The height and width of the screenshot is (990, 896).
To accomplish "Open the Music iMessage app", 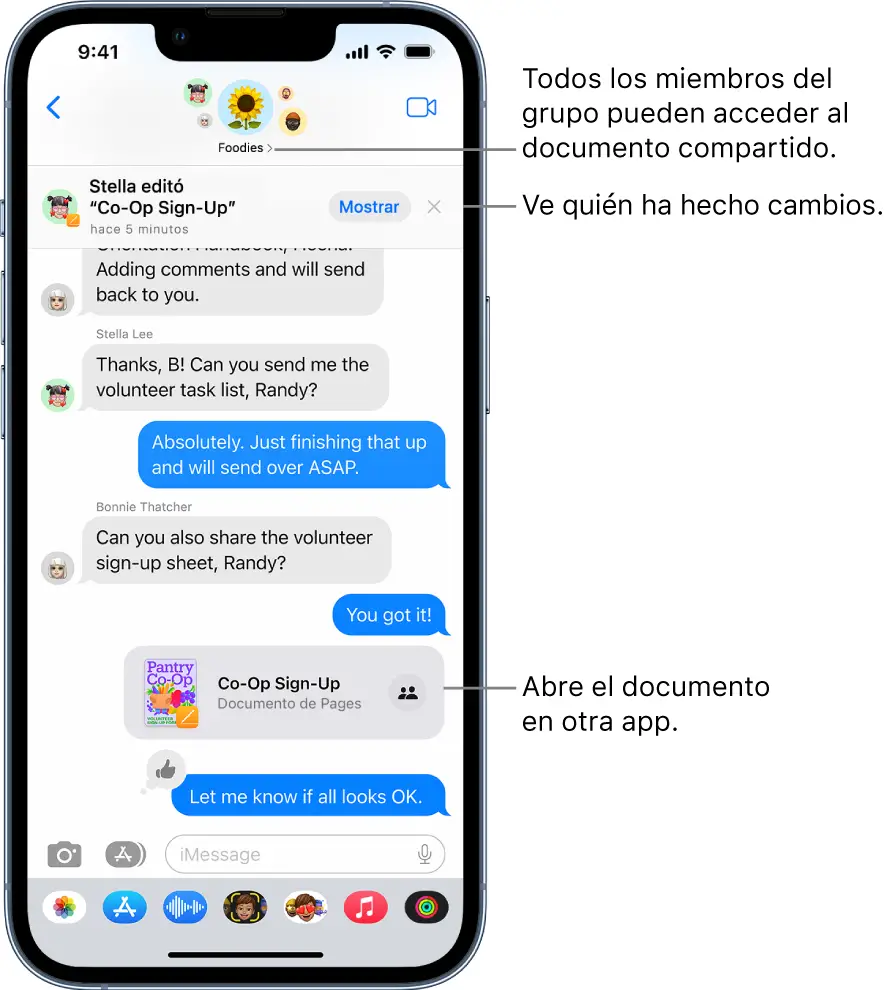I will [x=365, y=908].
